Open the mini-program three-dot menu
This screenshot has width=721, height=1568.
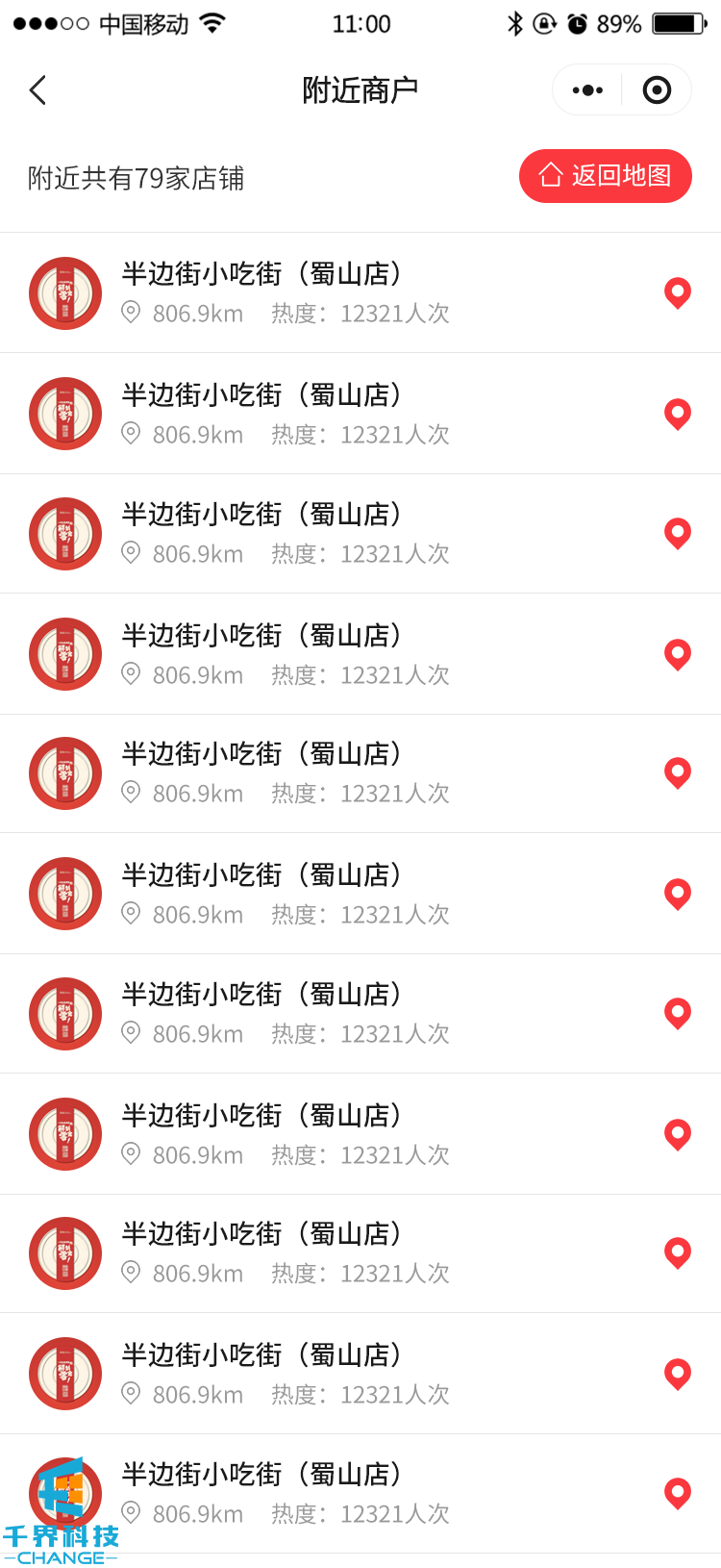tap(587, 90)
